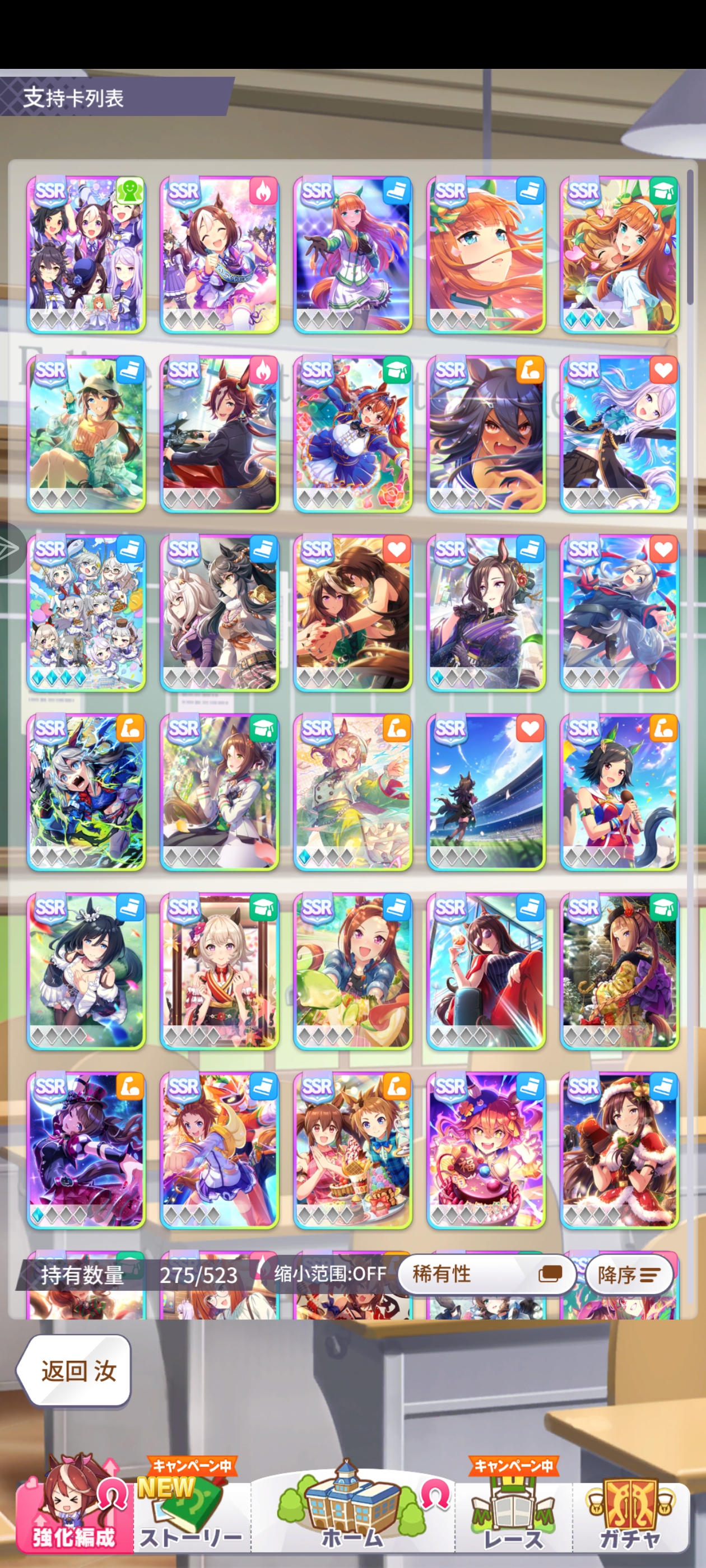This screenshot has height=1568, width=706.
Task: Open the top-hat magician support card
Action: click(x=86, y=1150)
